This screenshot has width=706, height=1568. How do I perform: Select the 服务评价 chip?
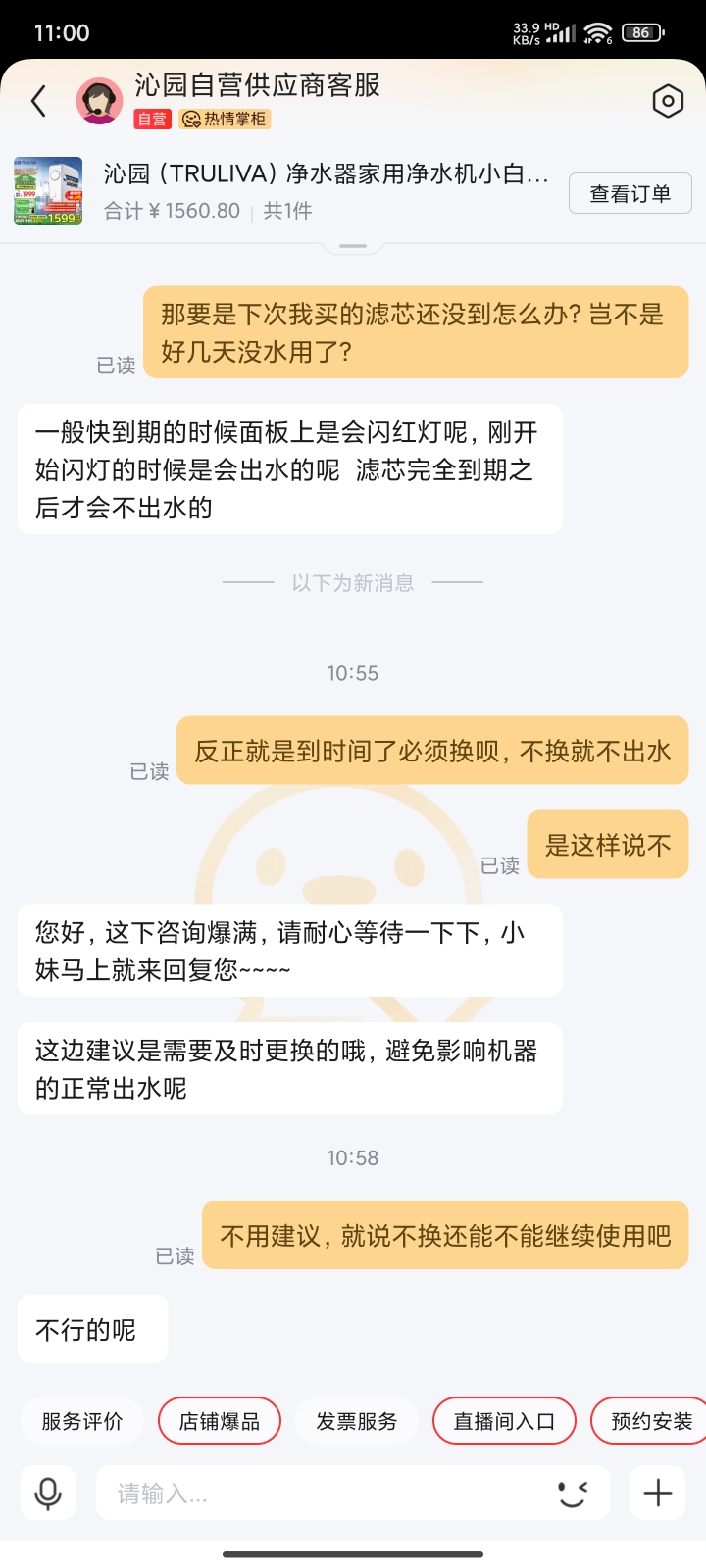click(x=82, y=1421)
